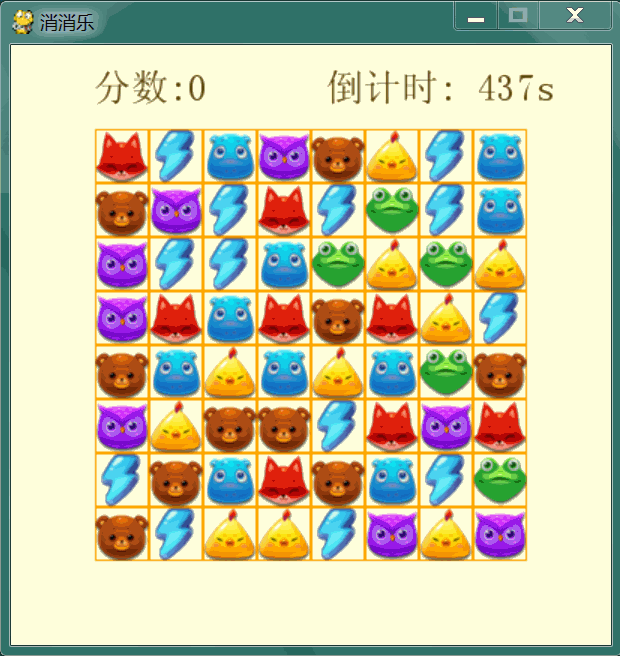Tap the lightning bolt tile in the sixth row
The image size is (620, 656).
[x=338, y=426]
